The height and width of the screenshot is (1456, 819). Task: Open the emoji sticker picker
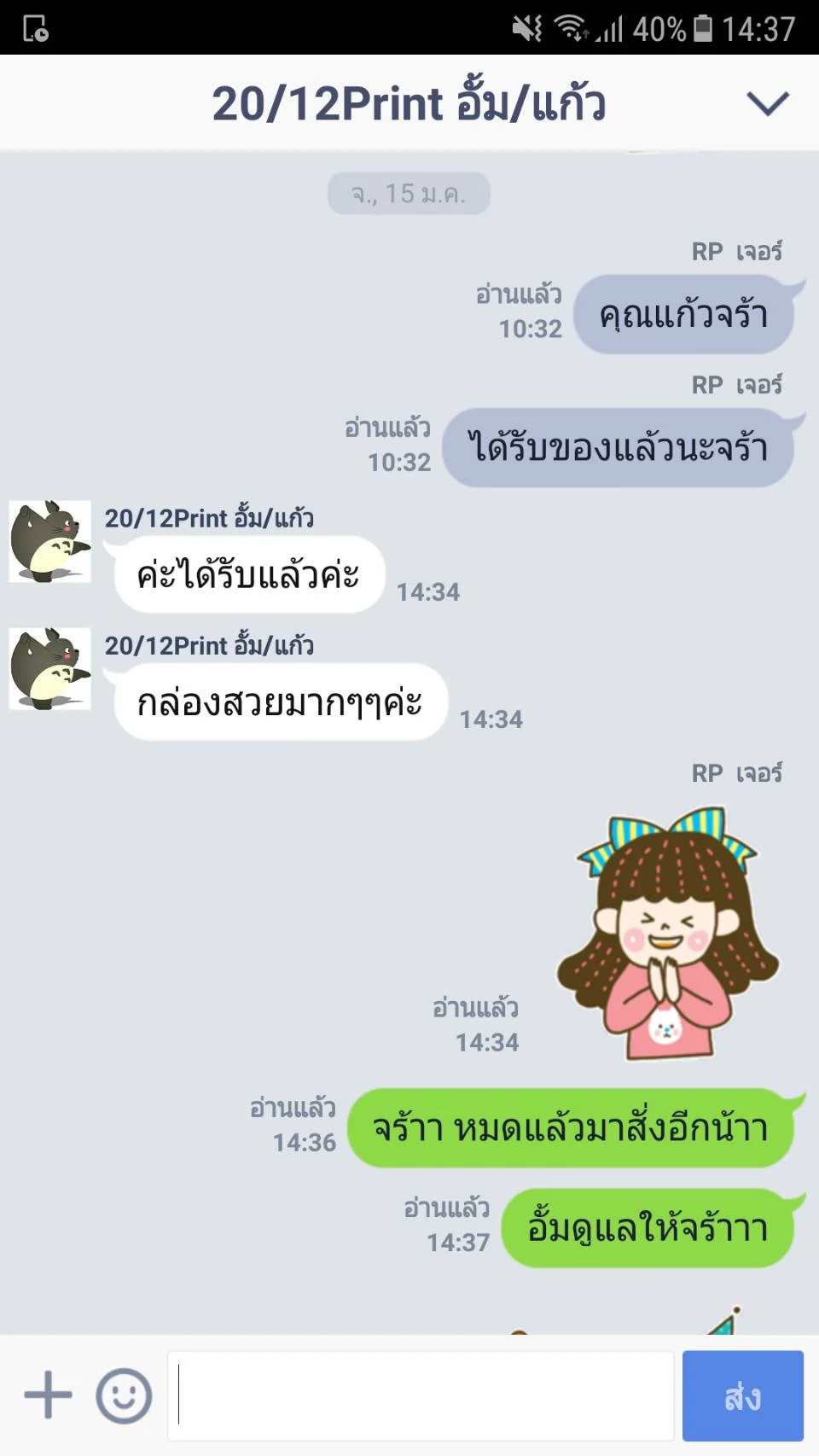pyautogui.click(x=124, y=1396)
